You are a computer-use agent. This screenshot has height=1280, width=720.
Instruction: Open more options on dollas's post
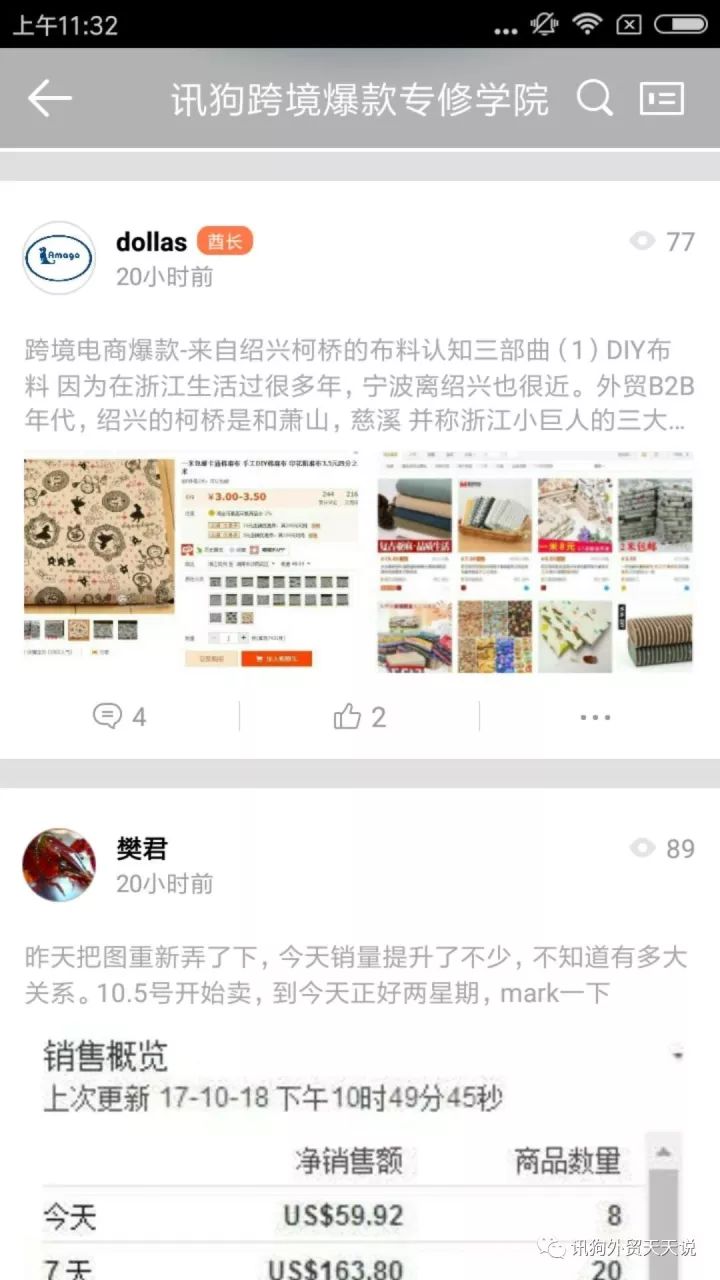pos(595,717)
